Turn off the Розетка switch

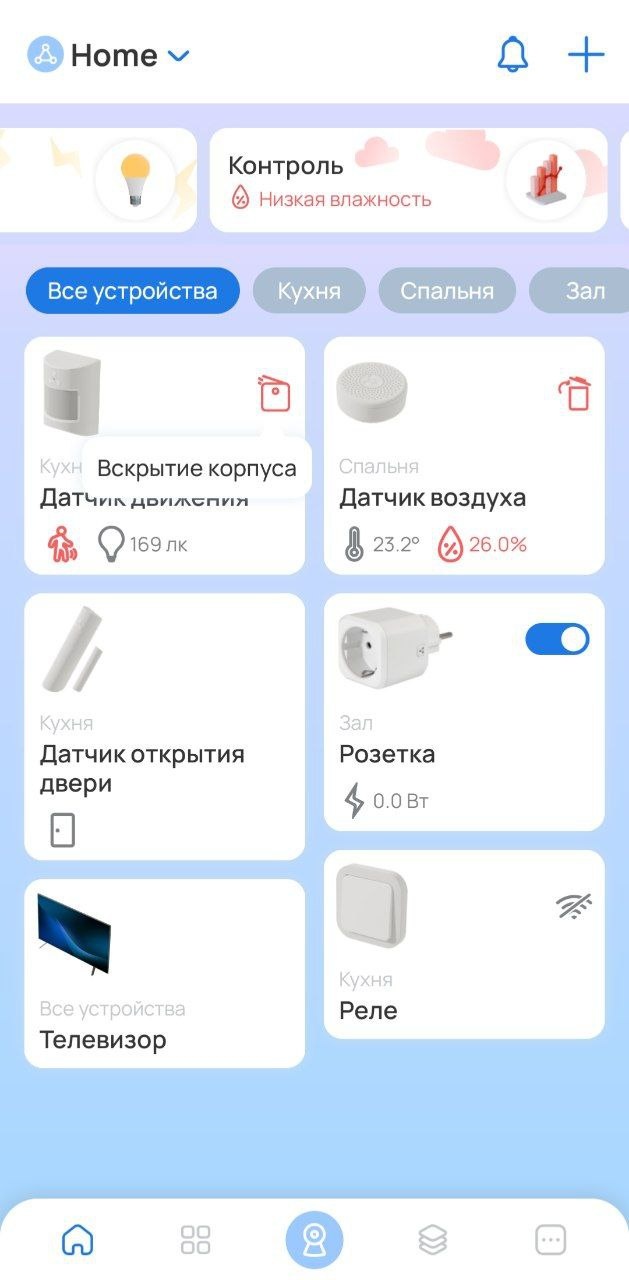[557, 640]
